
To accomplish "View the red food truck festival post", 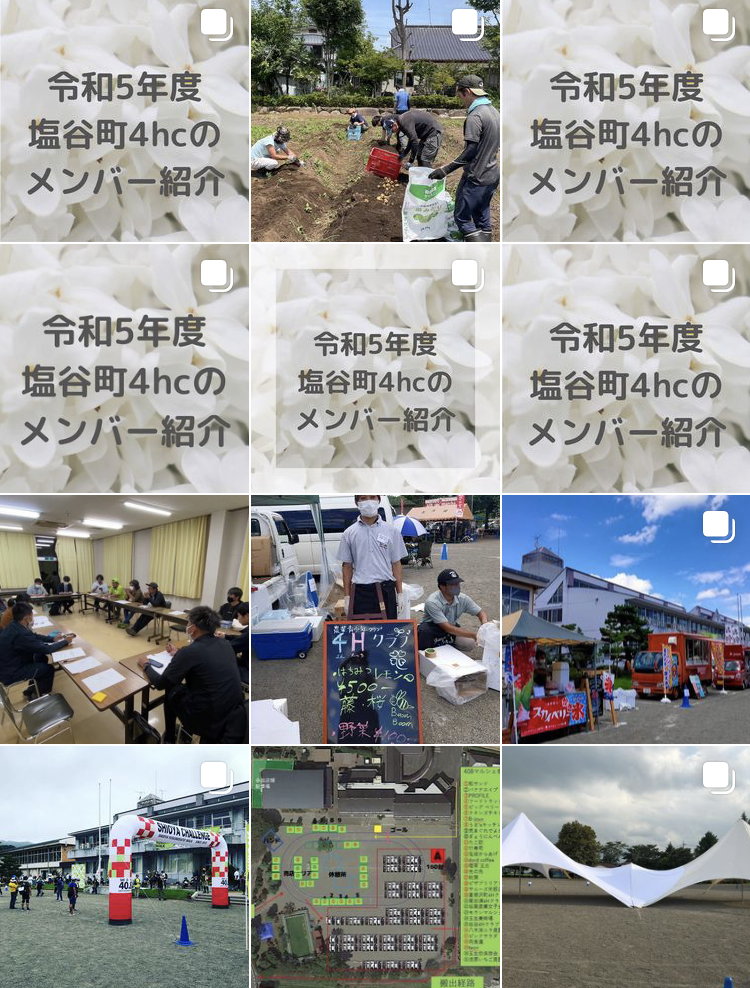I will click(626, 619).
